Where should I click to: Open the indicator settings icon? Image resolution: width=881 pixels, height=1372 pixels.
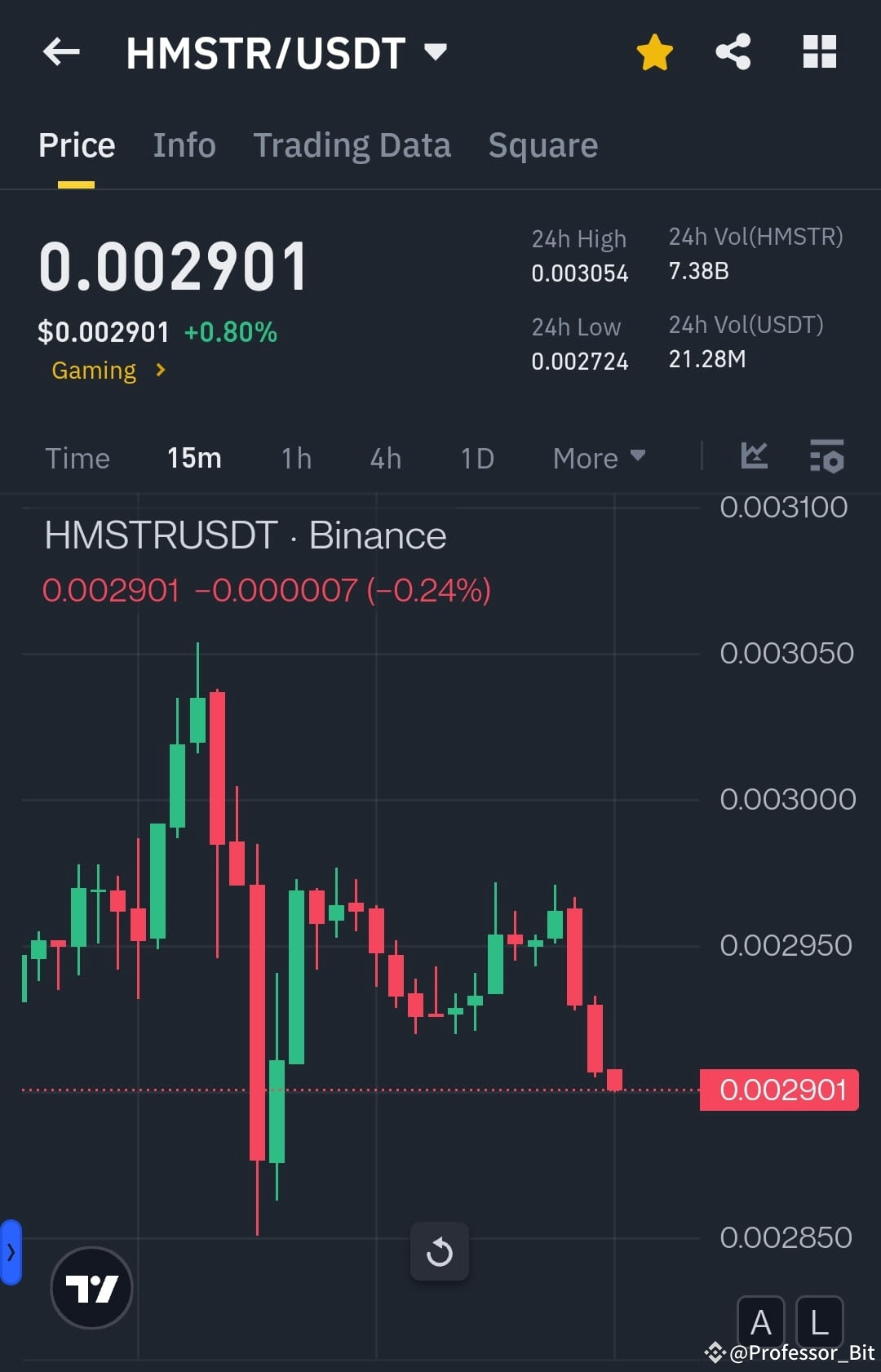pyautogui.click(x=827, y=458)
